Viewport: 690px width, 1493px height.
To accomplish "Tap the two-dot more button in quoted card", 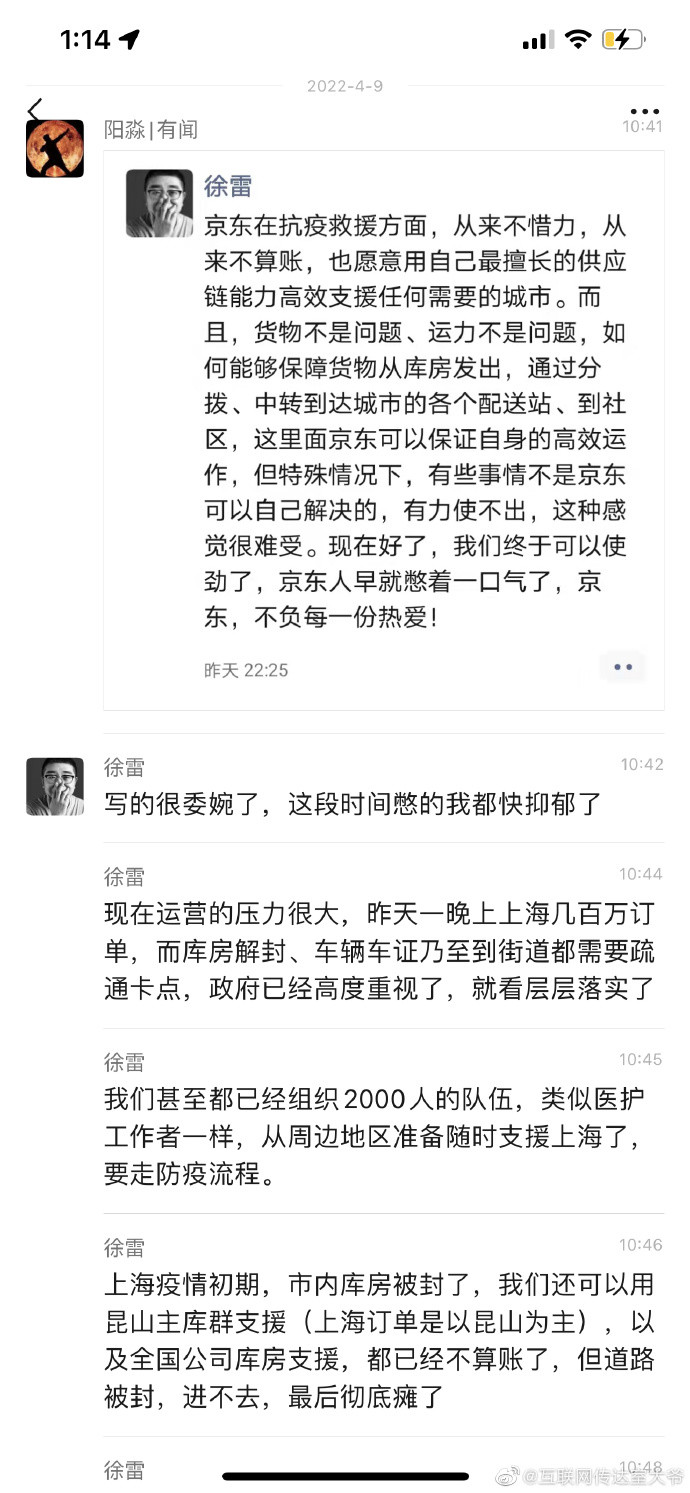I will (x=623, y=667).
